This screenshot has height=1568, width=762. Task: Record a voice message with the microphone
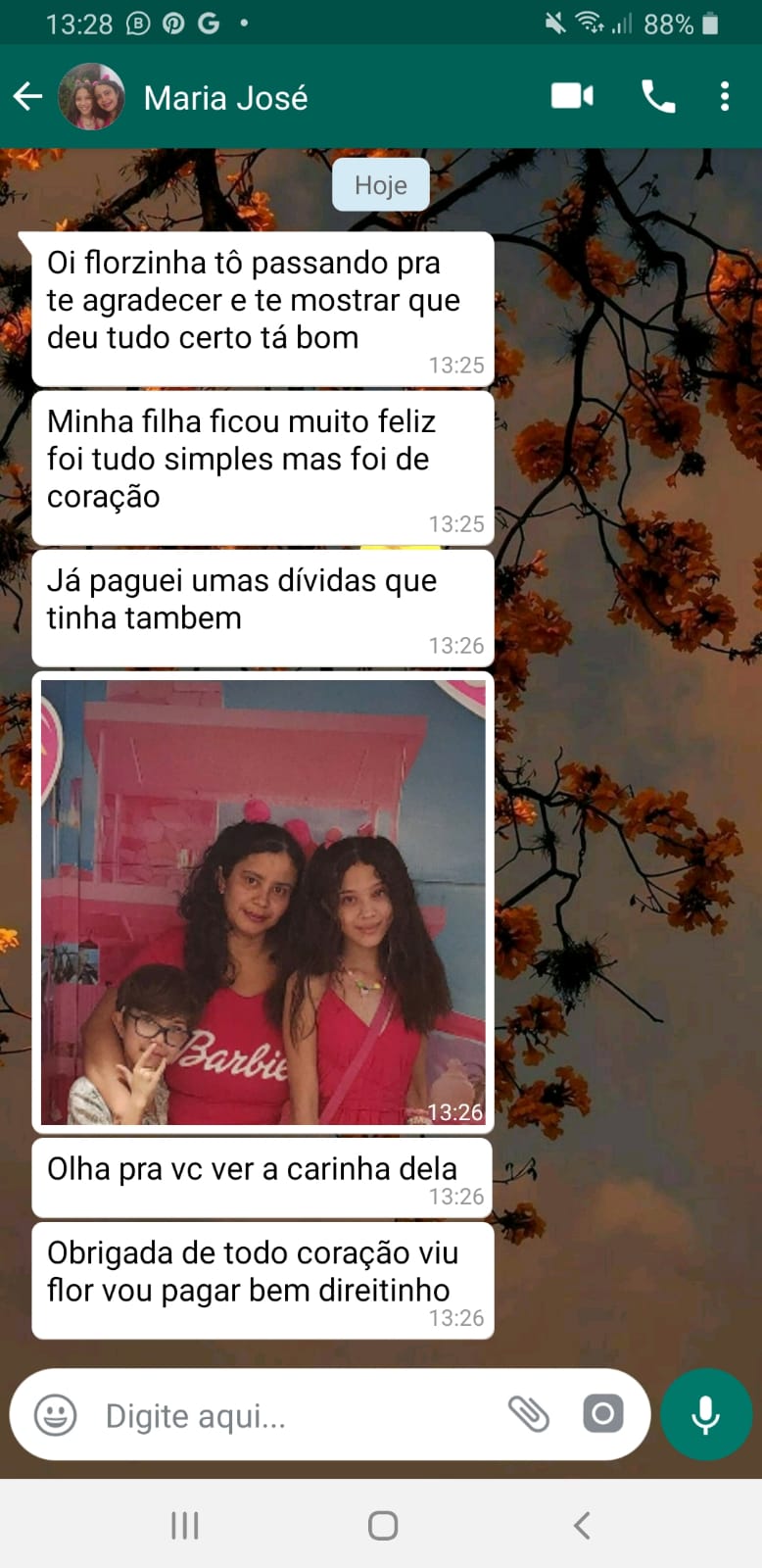pyautogui.click(x=705, y=1414)
